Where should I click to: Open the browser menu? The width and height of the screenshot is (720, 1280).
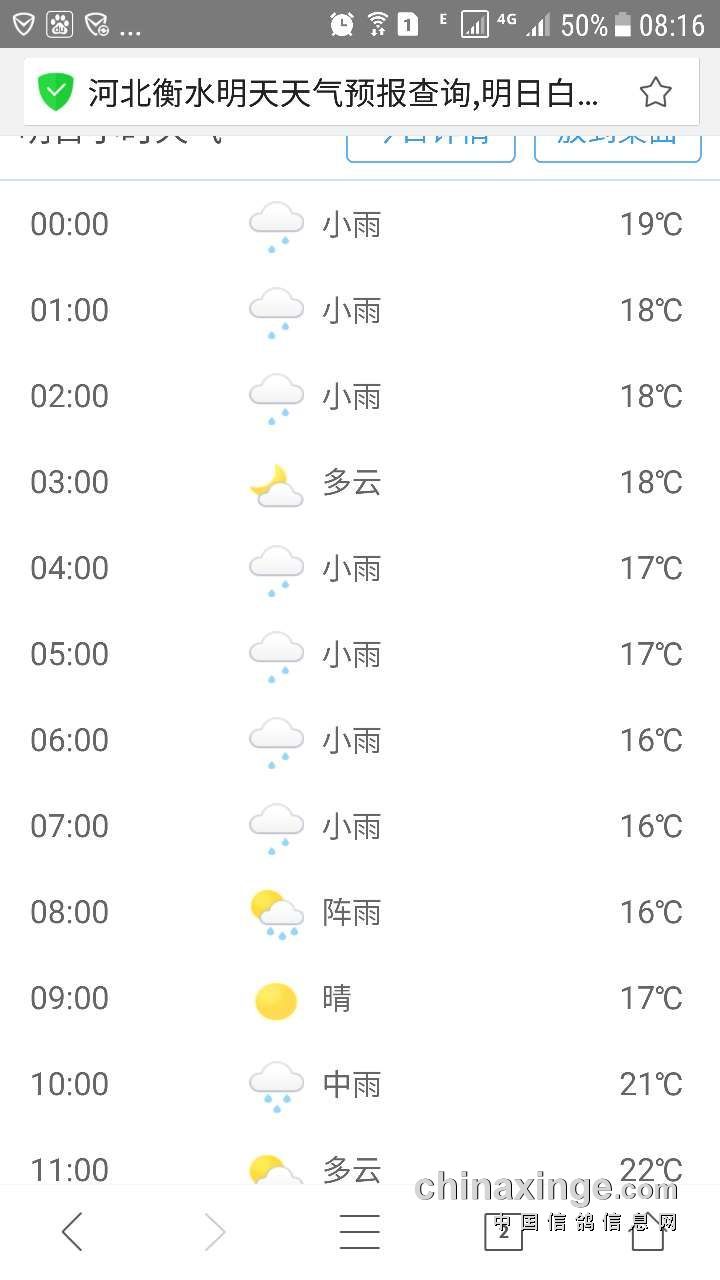pos(359,1232)
